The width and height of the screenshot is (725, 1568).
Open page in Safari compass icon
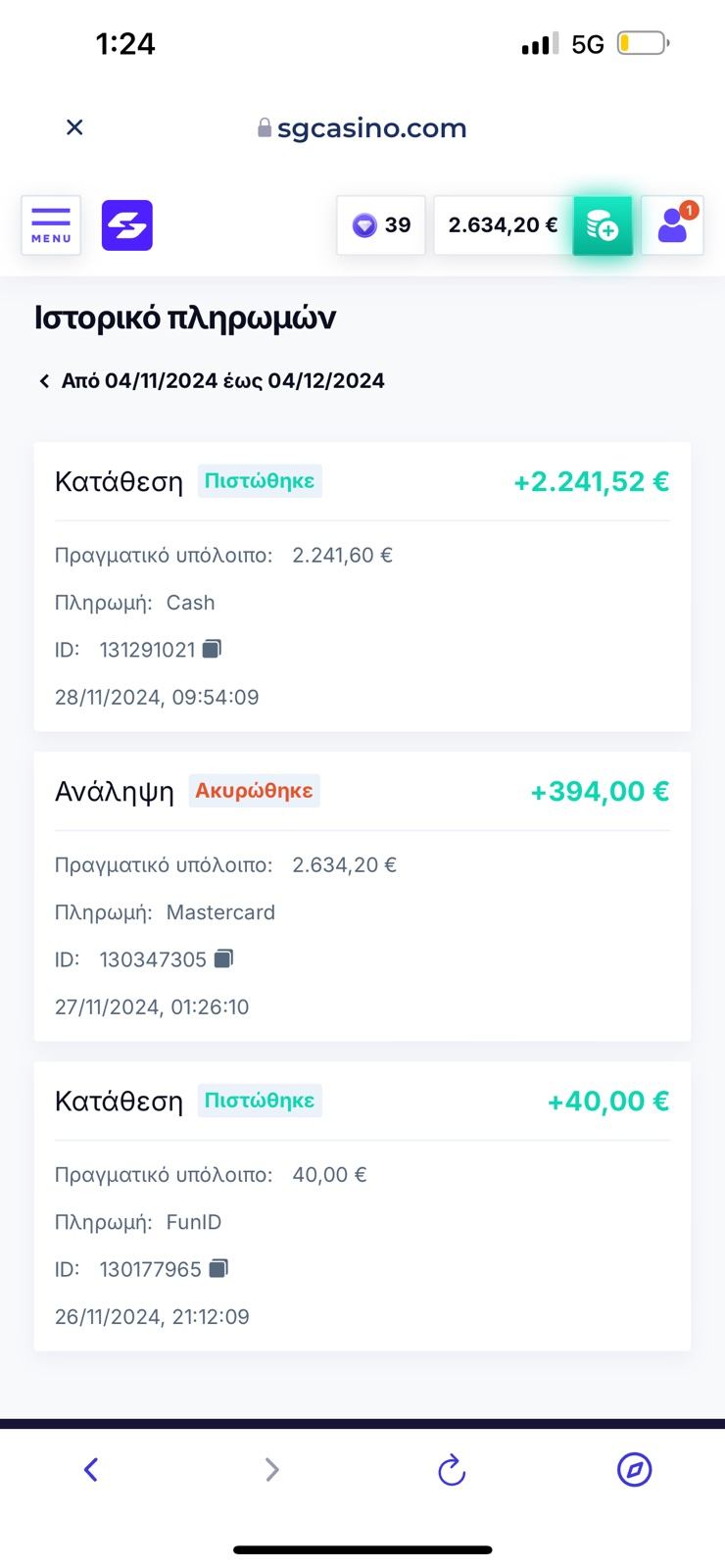pos(634,1469)
